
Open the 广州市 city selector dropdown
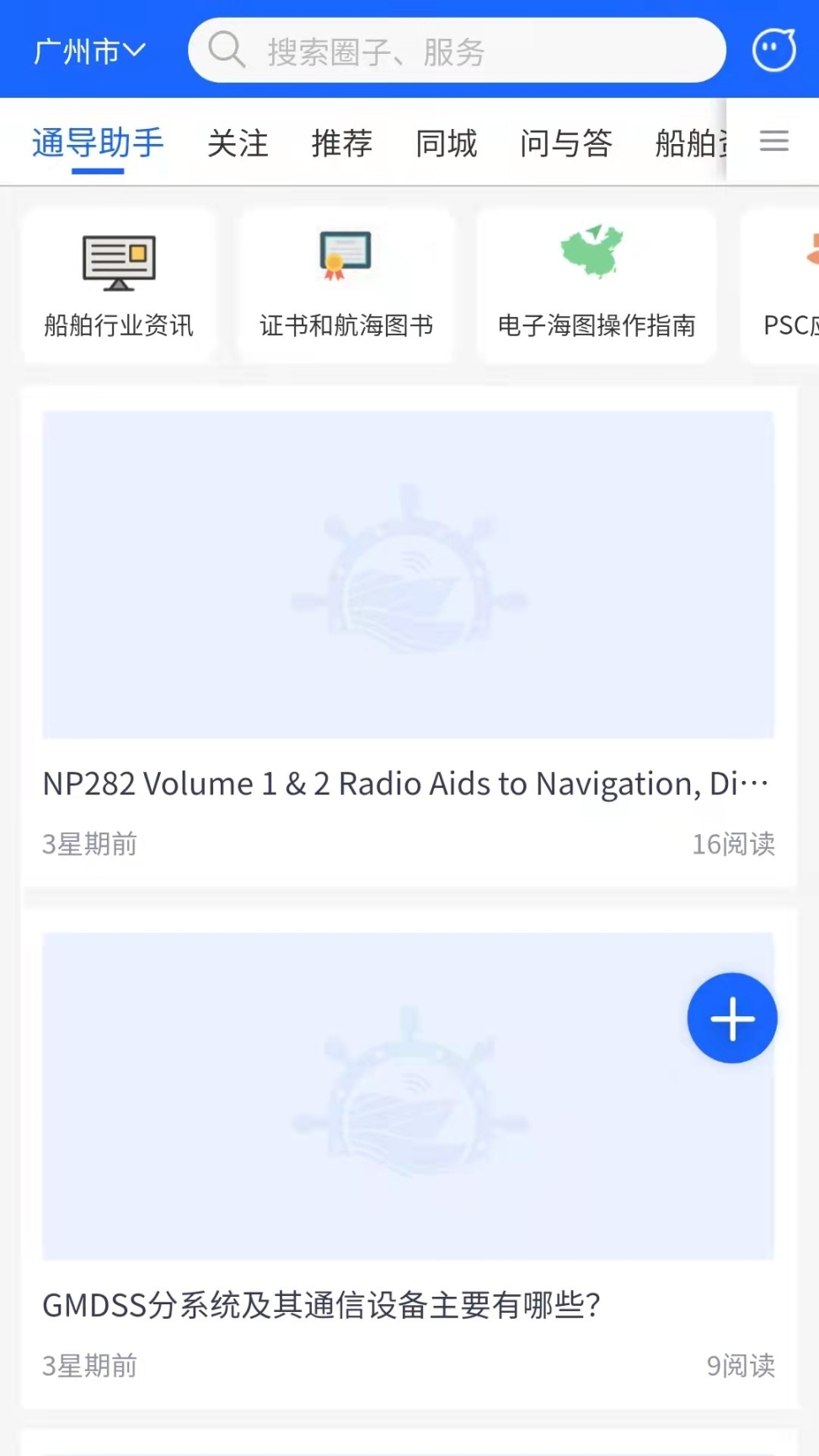(x=87, y=50)
